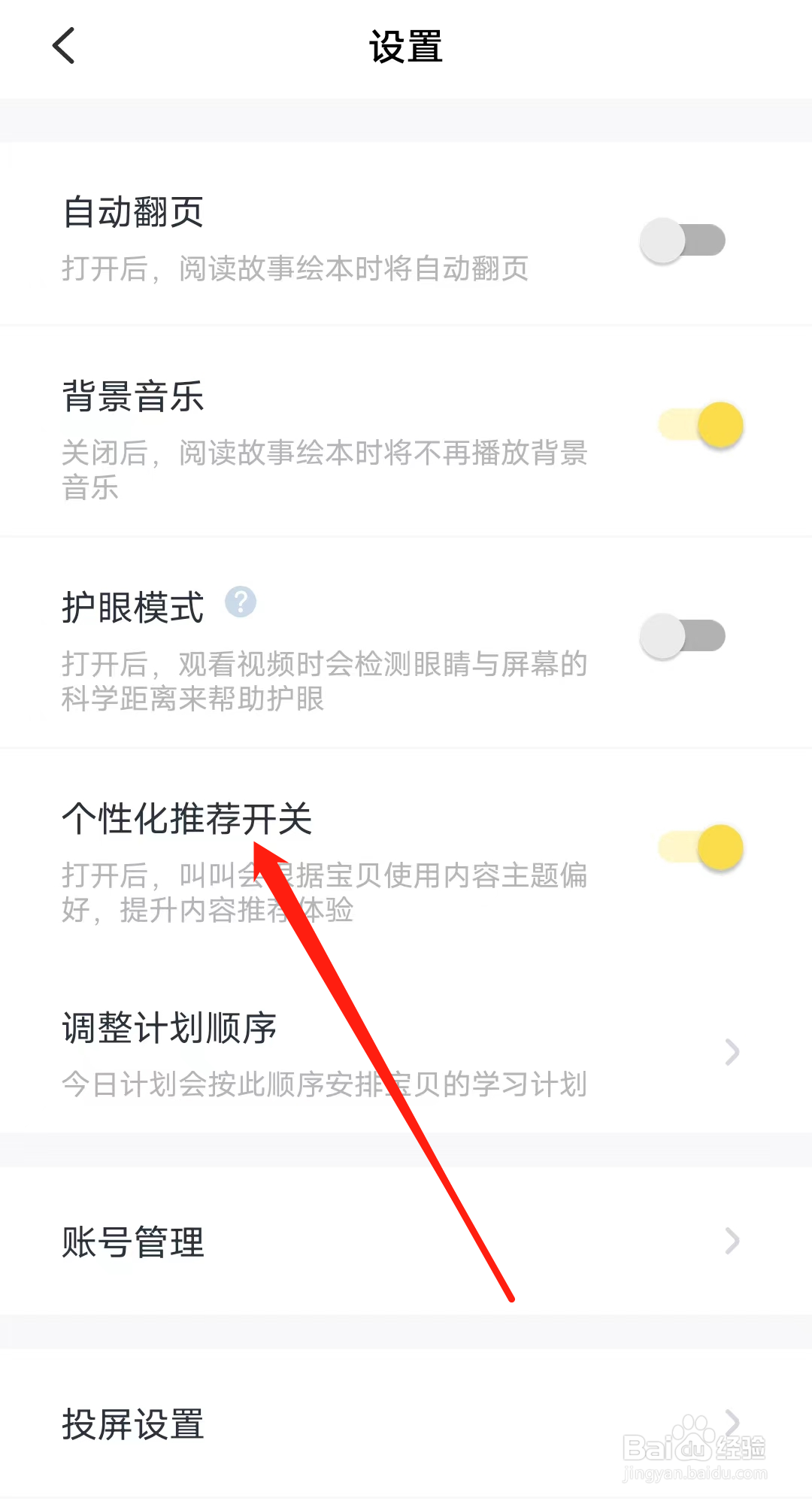812x1501 pixels.
Task: Tap the 护眼模式 description text
Action: point(323,681)
